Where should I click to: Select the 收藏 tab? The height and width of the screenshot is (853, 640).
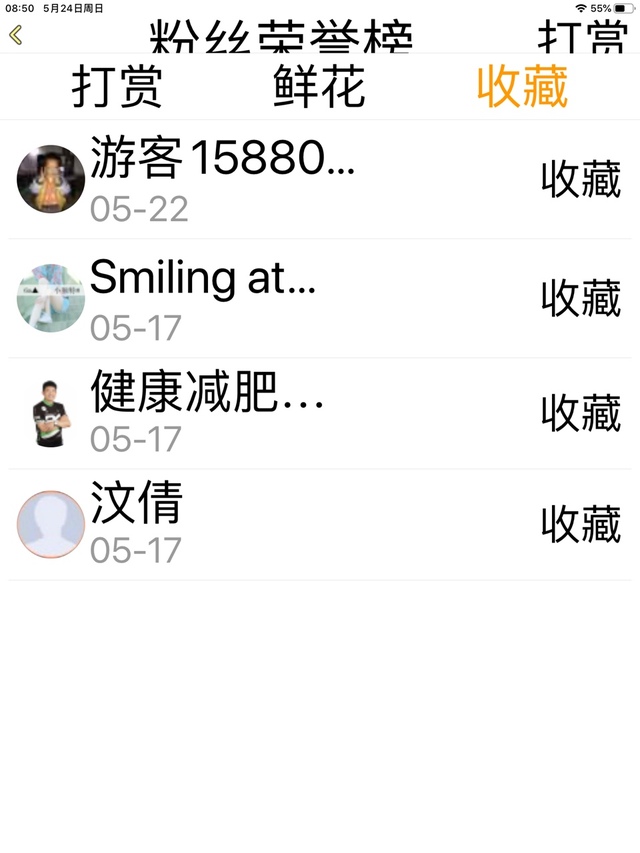coord(522,87)
